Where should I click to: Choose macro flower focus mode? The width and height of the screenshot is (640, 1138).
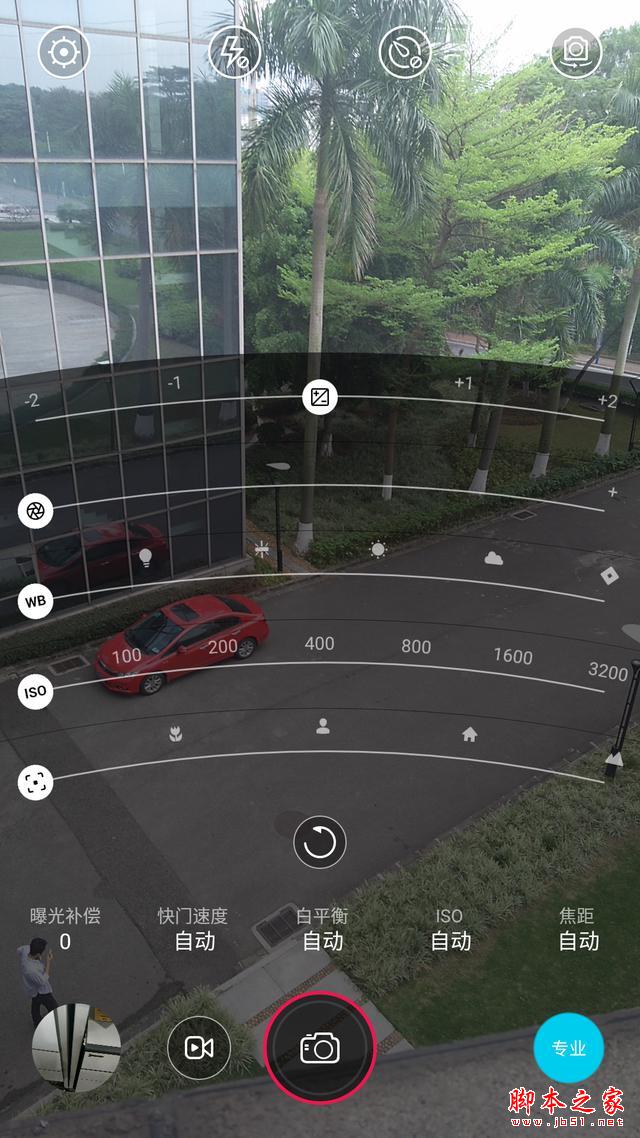pyautogui.click(x=176, y=735)
